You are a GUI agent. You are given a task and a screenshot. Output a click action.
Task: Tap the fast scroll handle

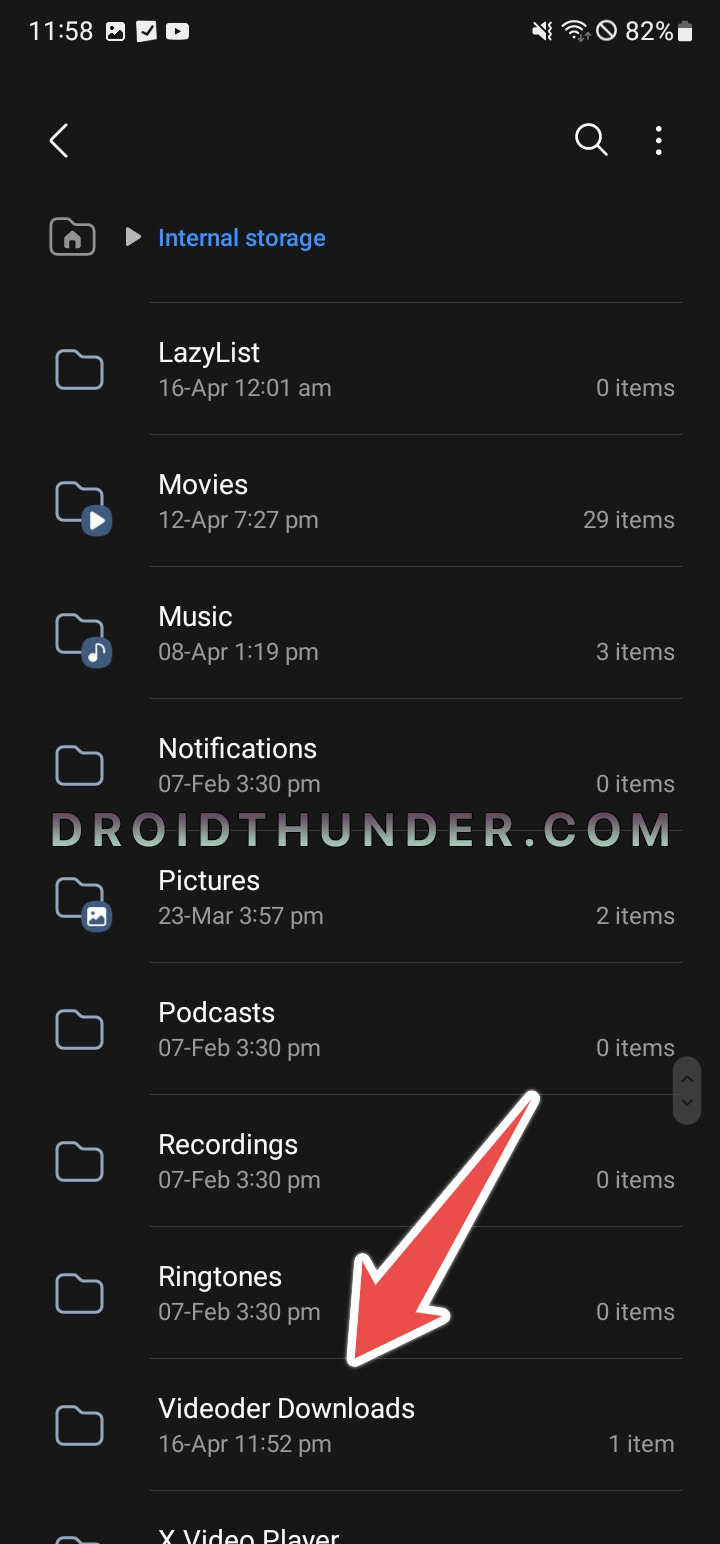click(x=687, y=1090)
